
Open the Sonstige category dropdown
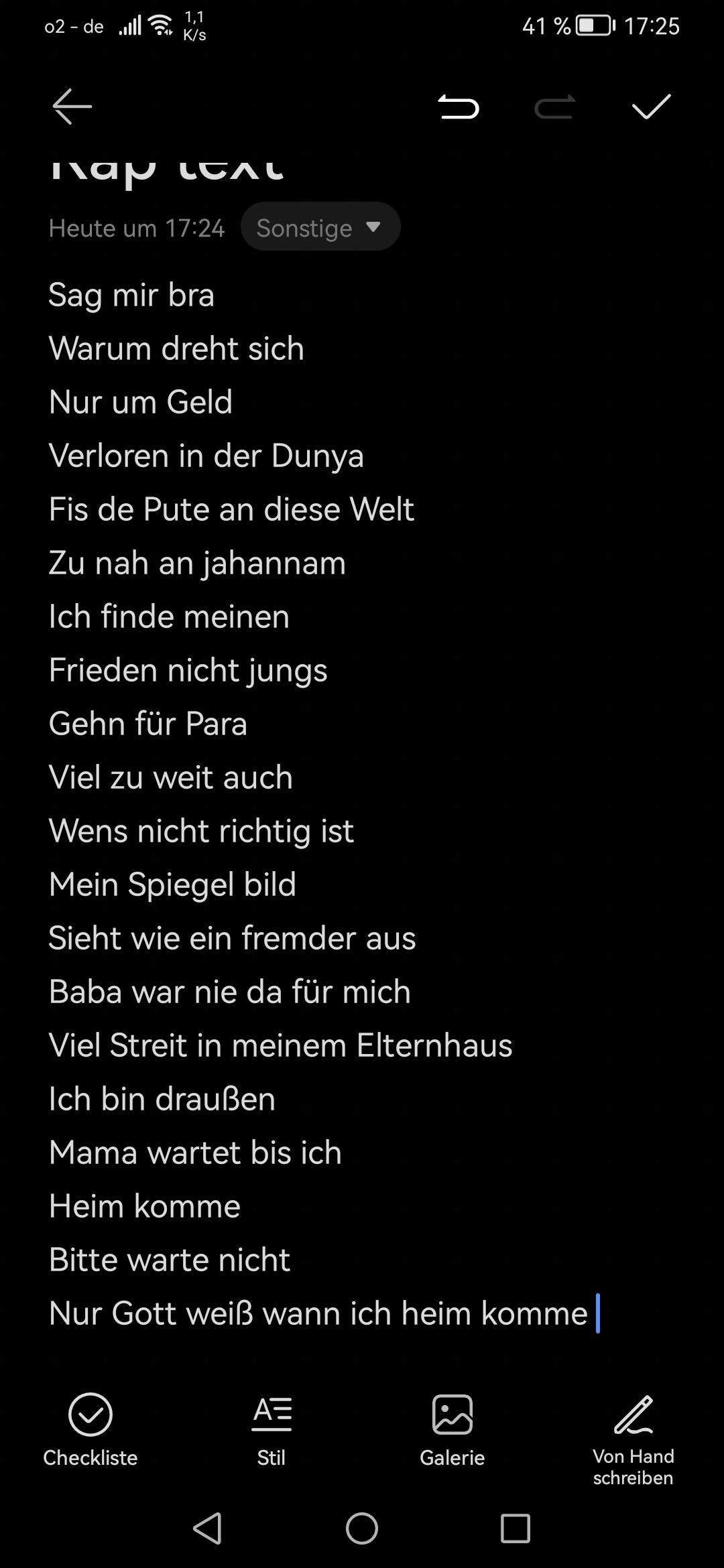tap(320, 227)
